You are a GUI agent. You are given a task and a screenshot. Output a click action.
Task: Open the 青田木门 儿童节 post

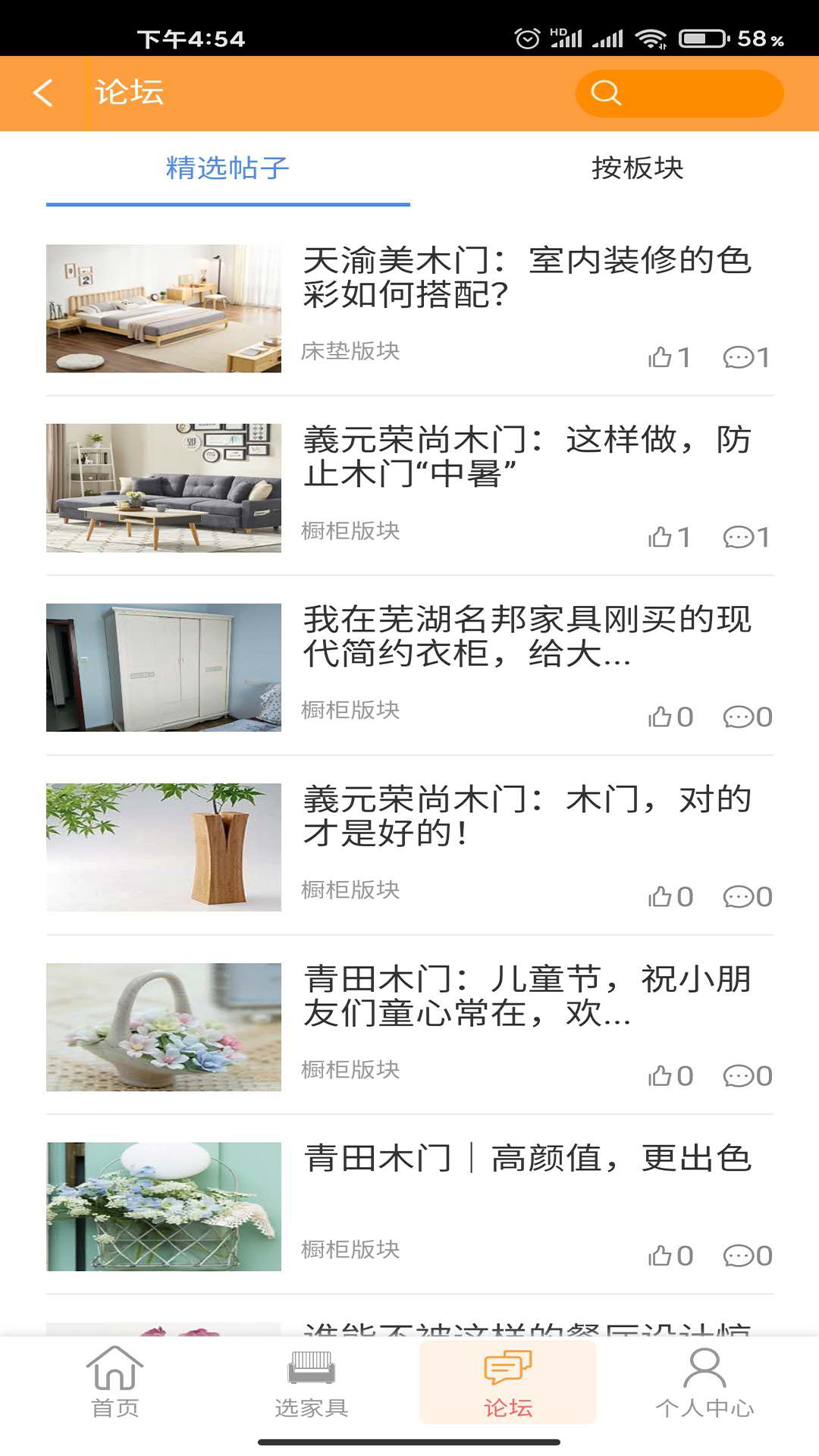[x=526, y=996]
